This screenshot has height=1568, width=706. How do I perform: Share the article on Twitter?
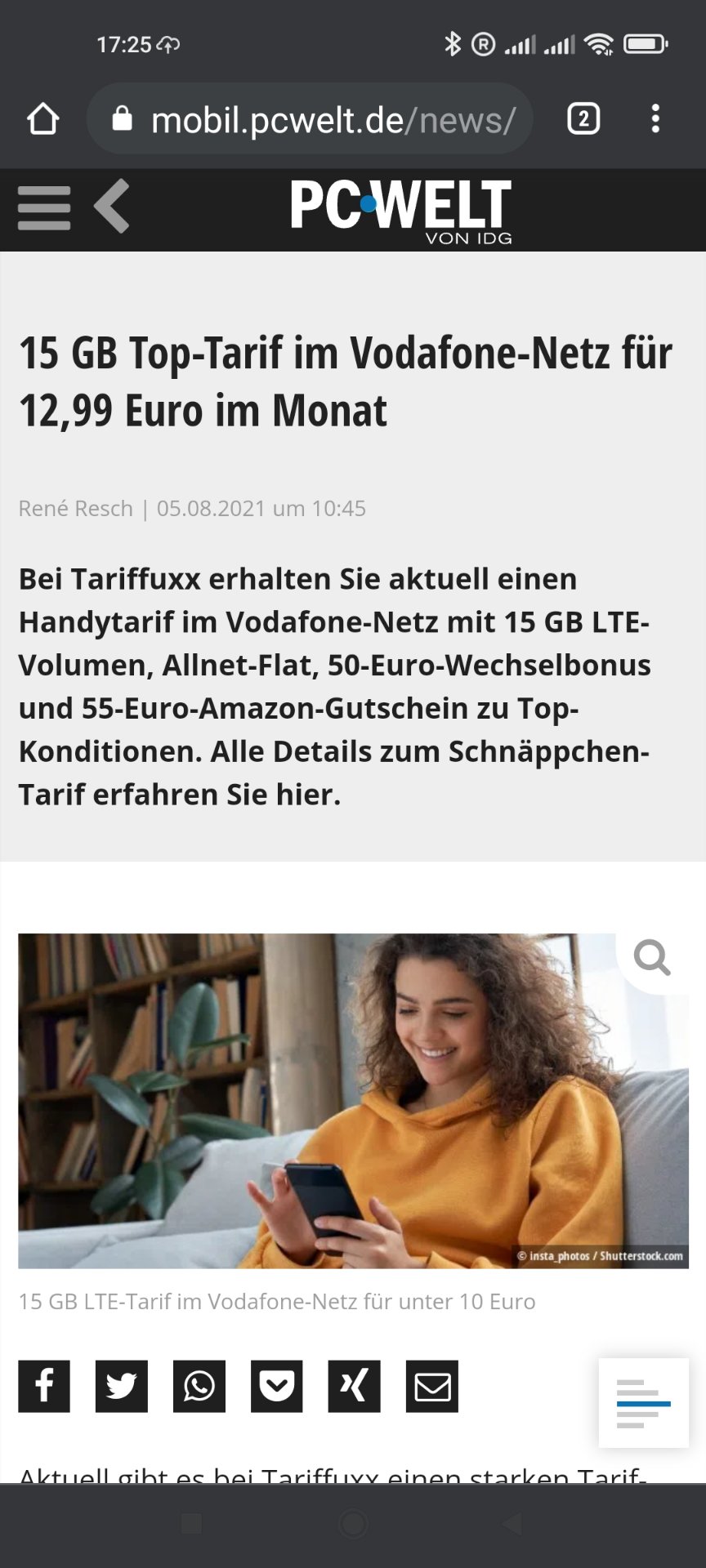coord(122,1386)
